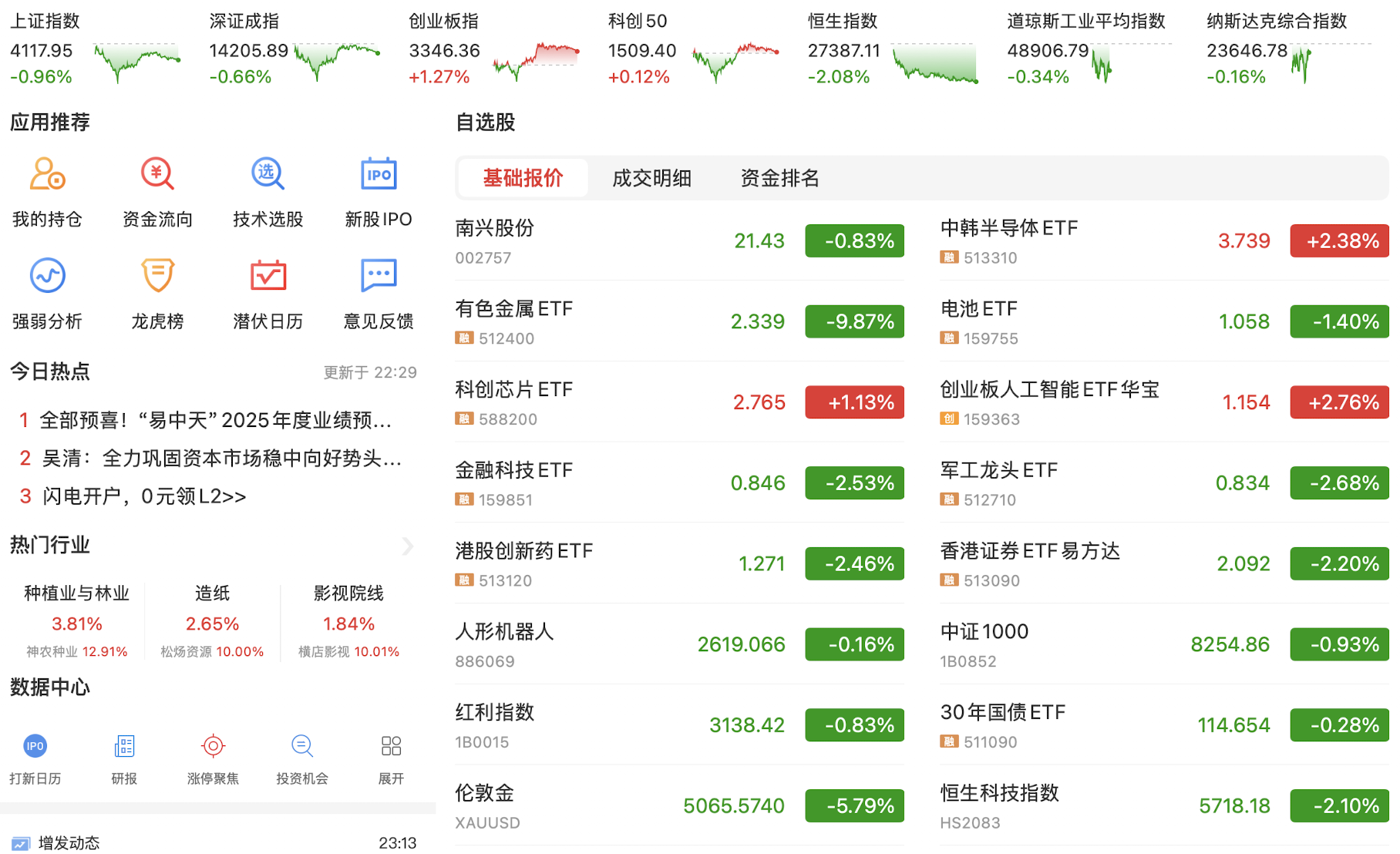The image size is (1400, 854).
Task: Open 闪电开户 promotion headline
Action: point(143,496)
